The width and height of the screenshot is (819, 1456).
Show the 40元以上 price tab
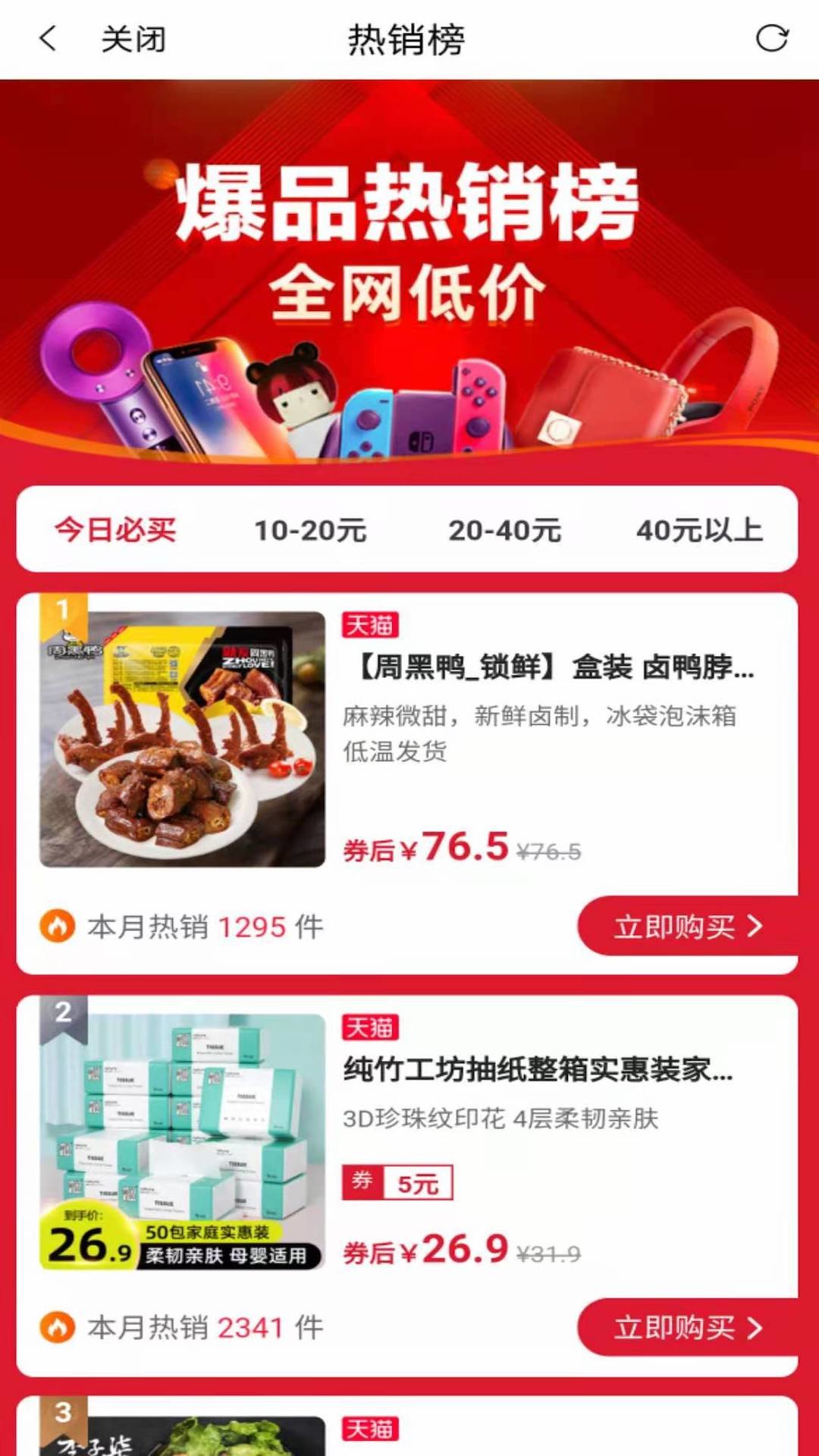coord(699,529)
